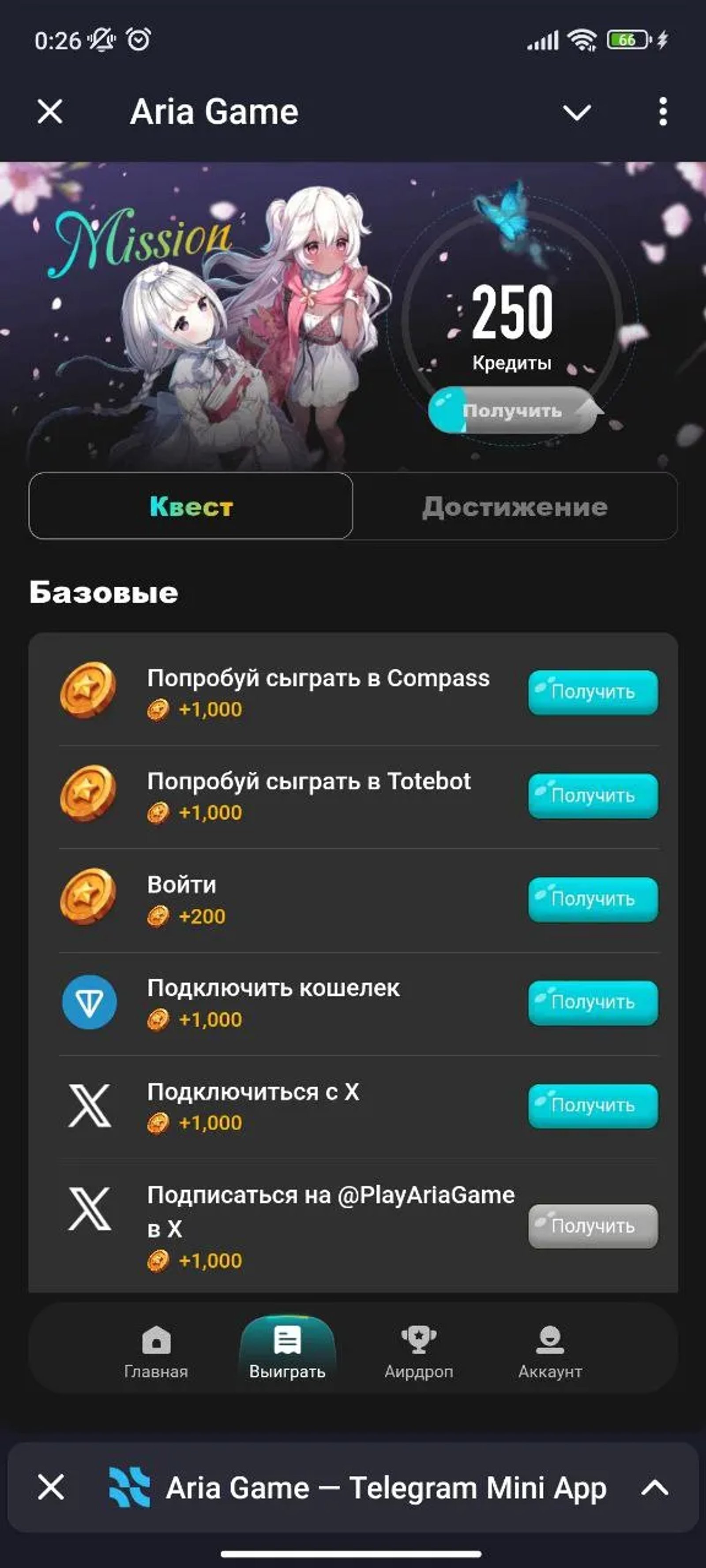Claim Получить for Попробуй сыграть в Compass

(592, 691)
